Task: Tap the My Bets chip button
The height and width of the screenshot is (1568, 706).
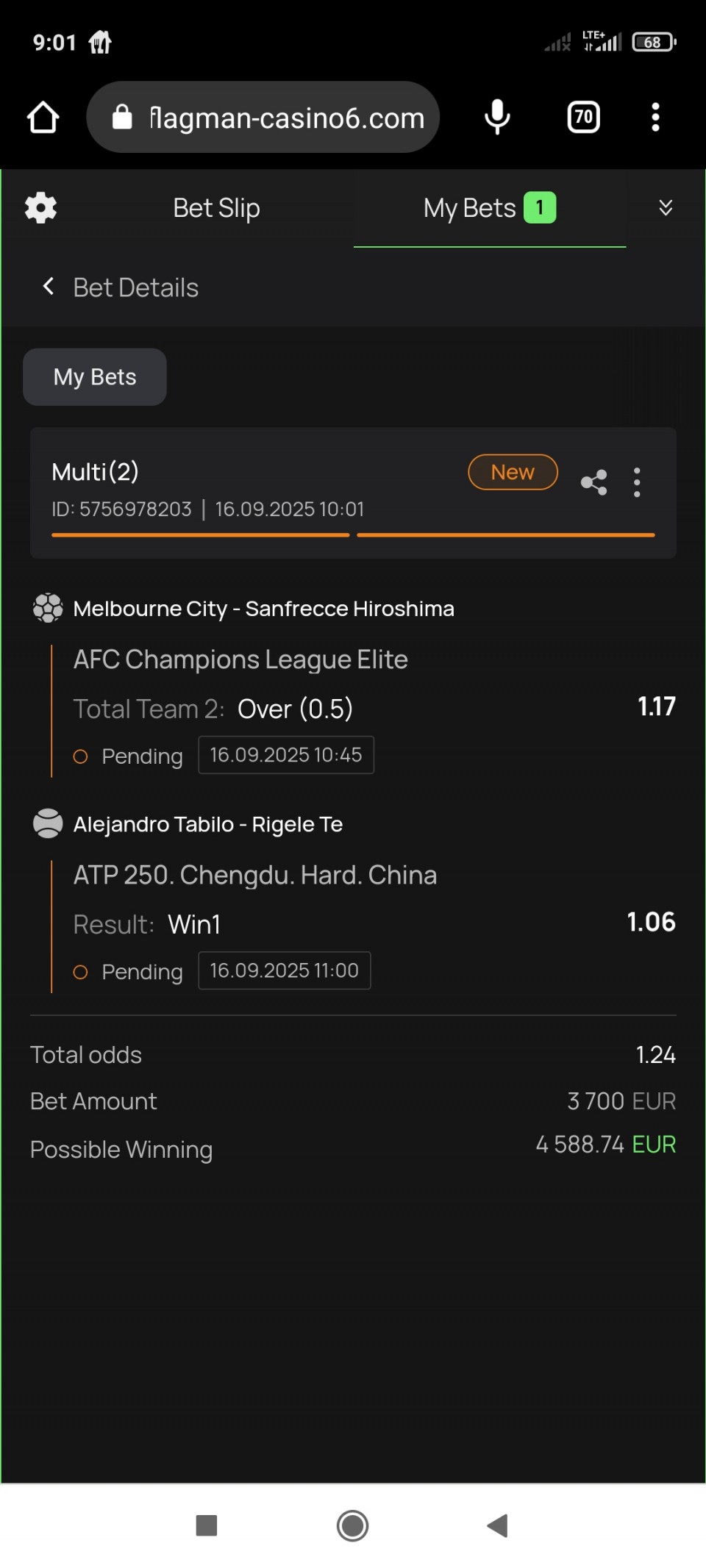Action: tap(95, 377)
